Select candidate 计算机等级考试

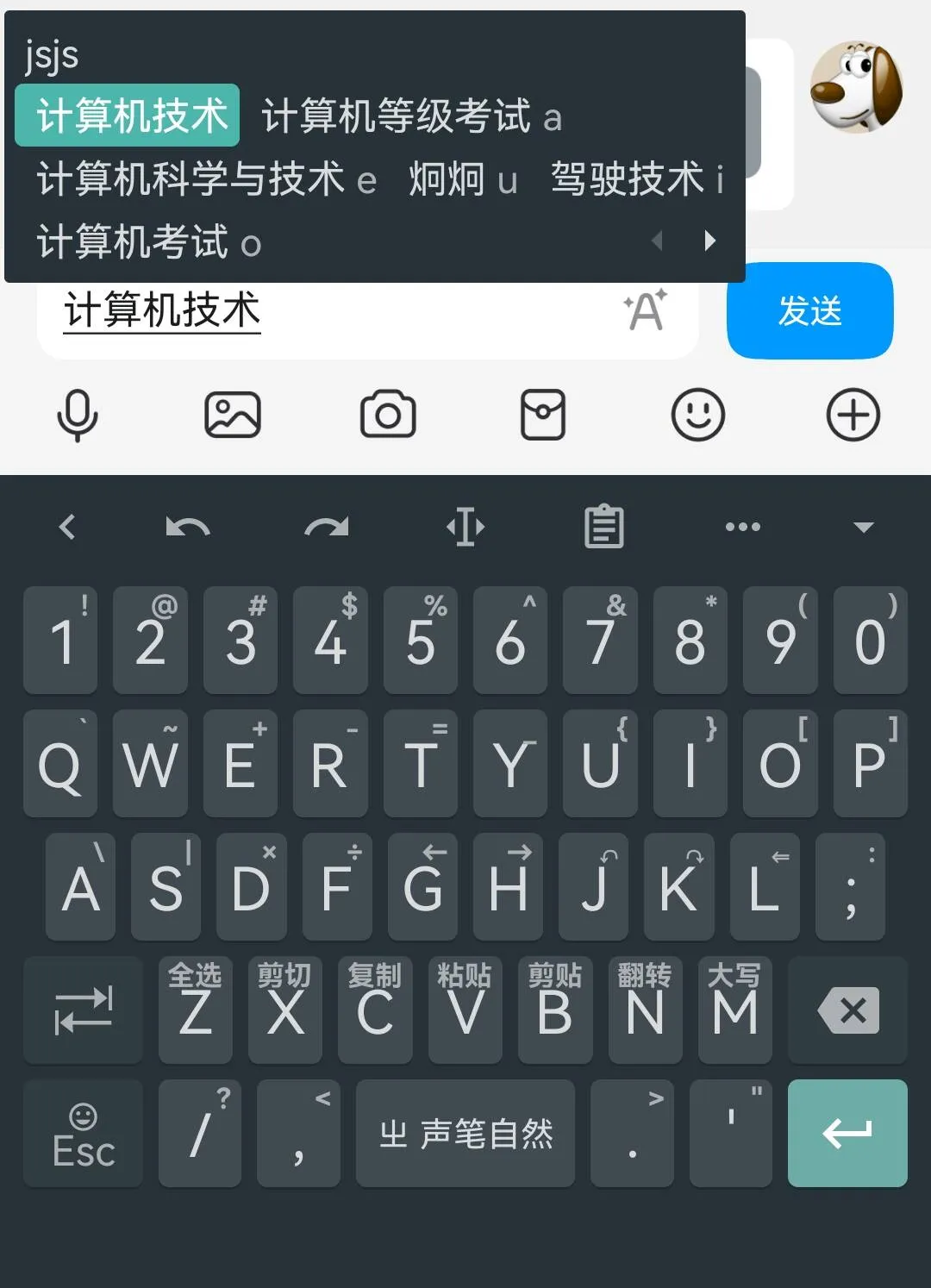[x=397, y=116]
